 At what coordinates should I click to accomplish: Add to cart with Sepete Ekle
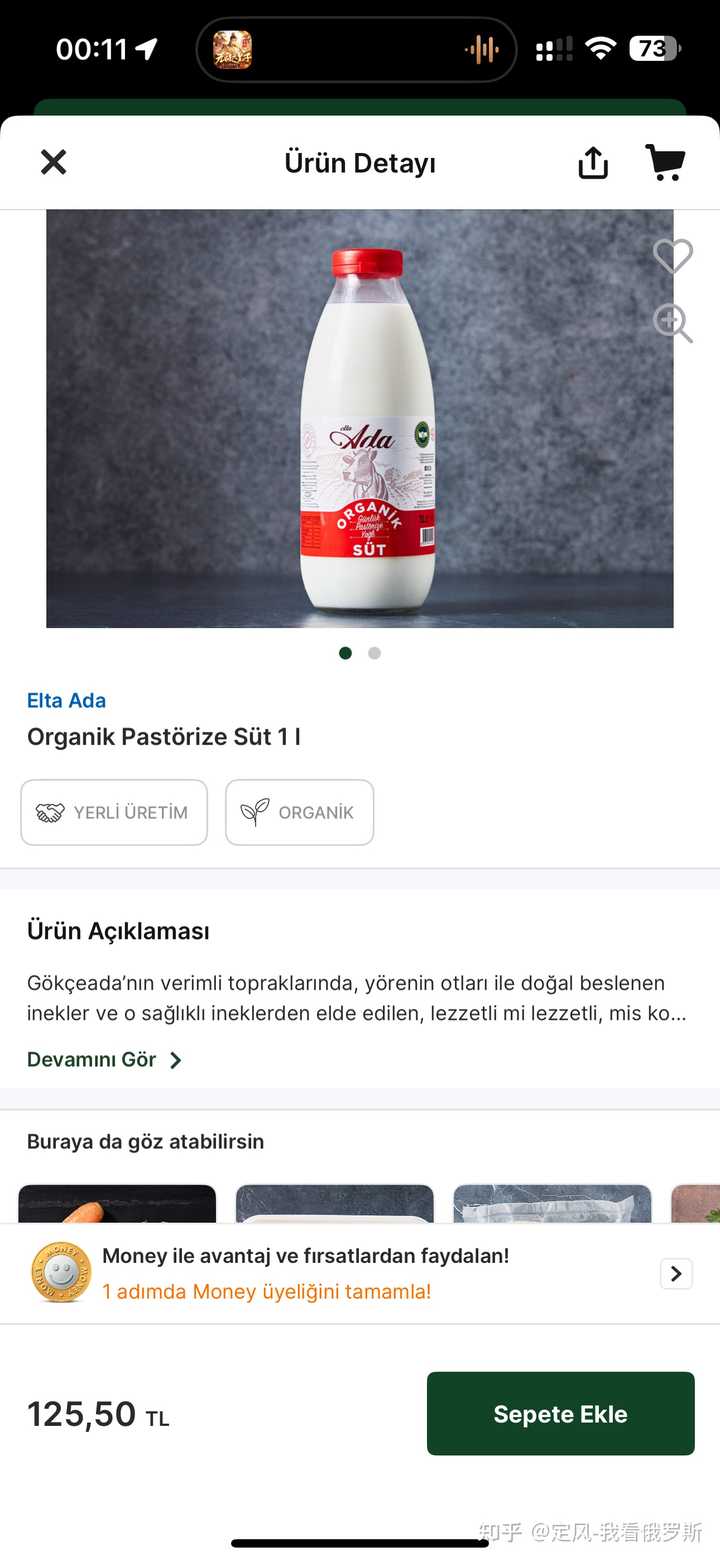point(560,1413)
